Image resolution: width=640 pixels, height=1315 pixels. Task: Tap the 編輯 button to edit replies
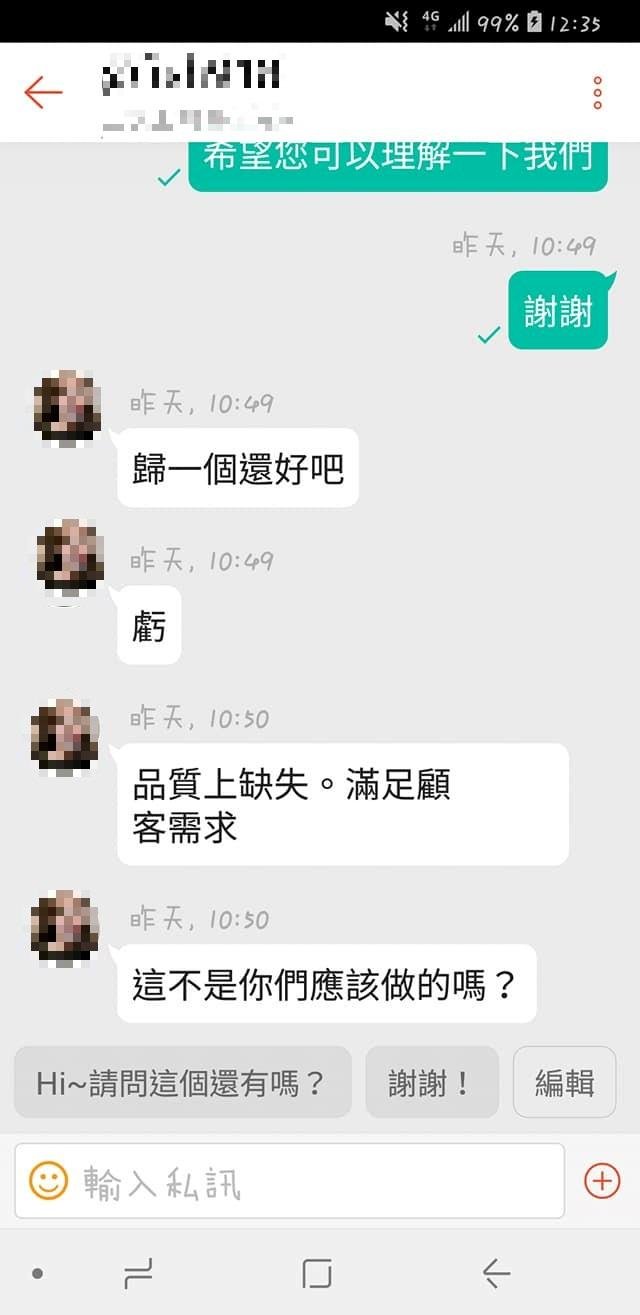tap(564, 1082)
